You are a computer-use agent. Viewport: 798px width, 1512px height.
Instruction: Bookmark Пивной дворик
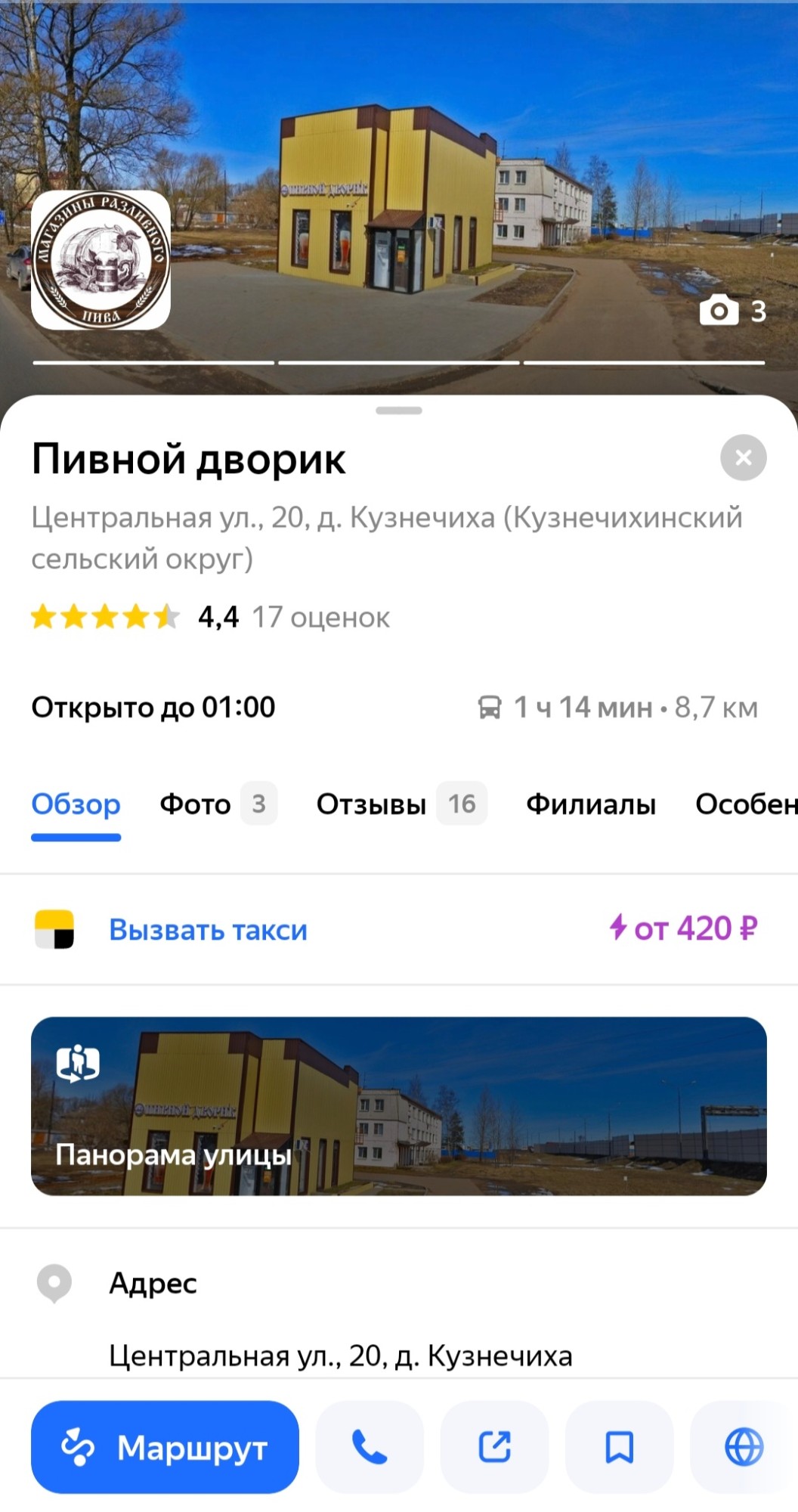619,1447
